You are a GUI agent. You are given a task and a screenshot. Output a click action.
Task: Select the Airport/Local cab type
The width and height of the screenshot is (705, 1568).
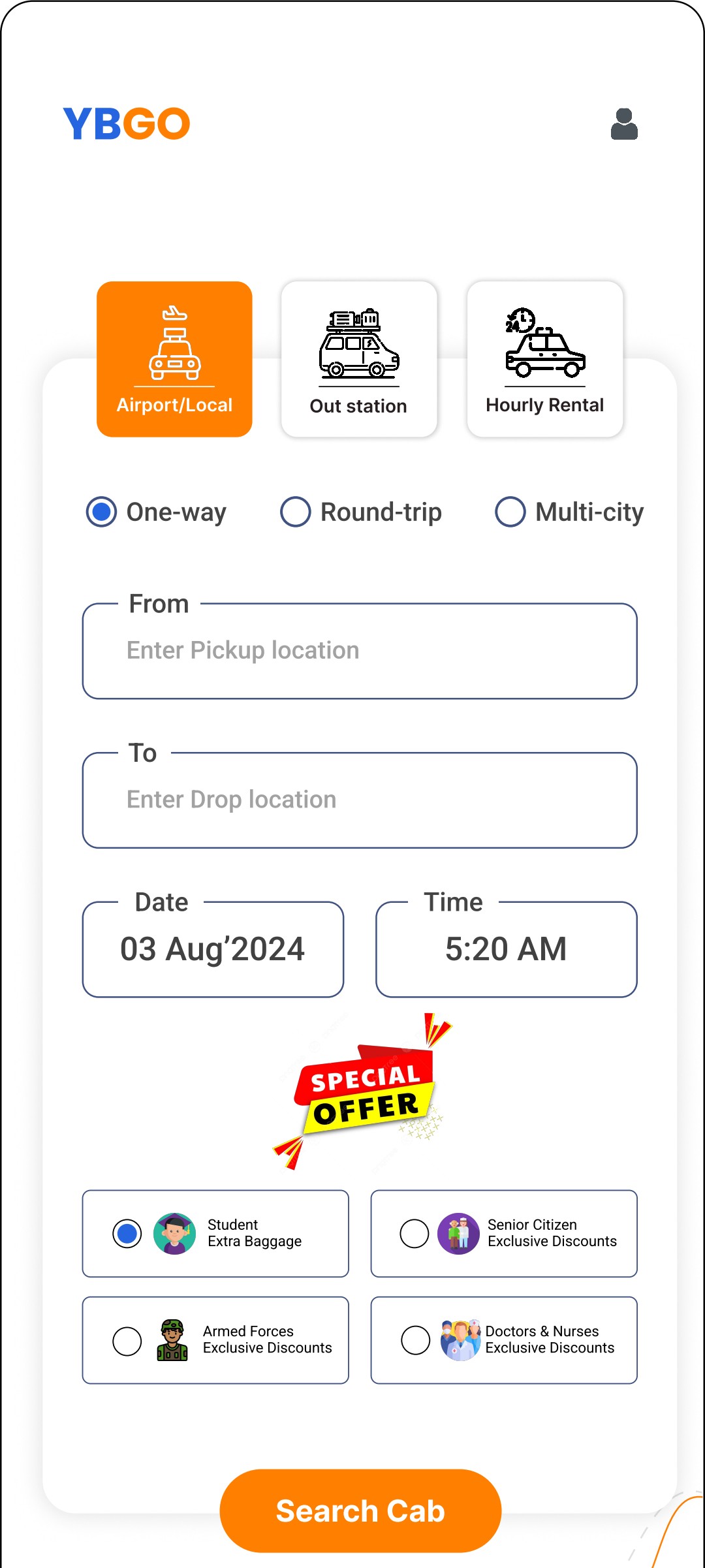click(174, 359)
